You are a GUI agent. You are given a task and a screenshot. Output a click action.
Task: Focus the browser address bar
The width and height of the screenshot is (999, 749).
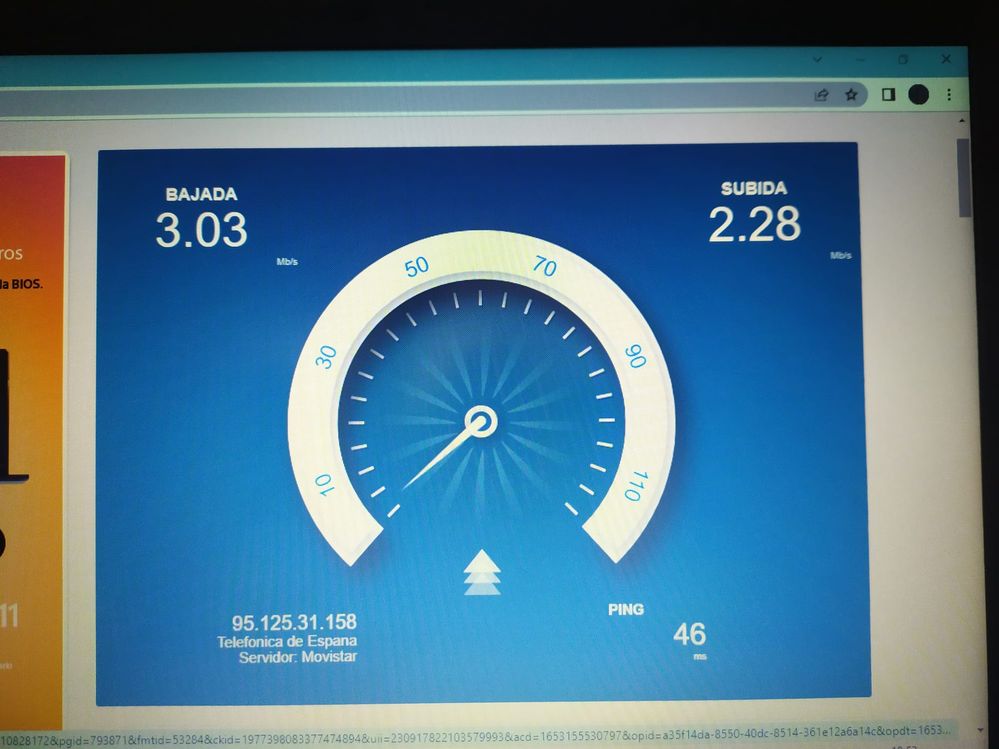(x=400, y=97)
